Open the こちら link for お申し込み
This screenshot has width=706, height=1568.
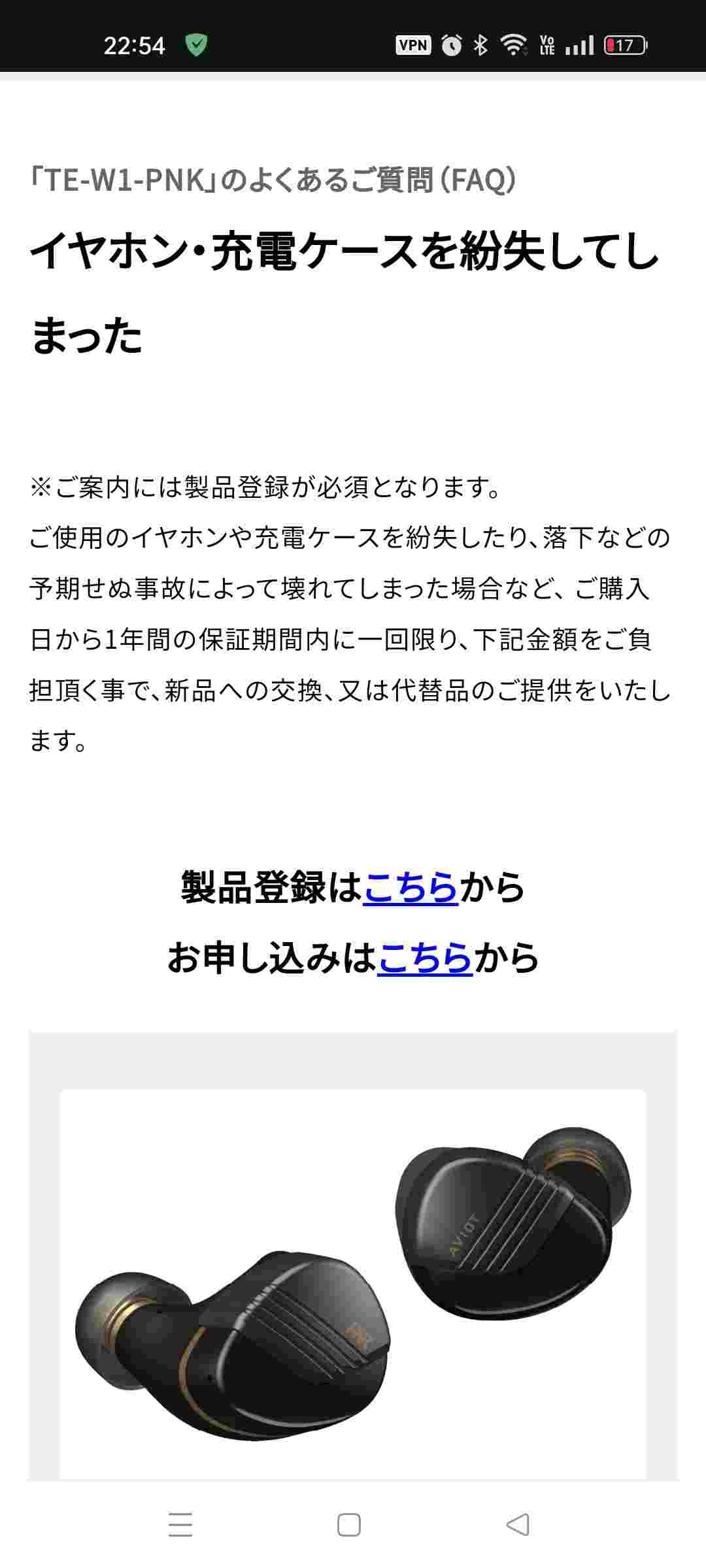pyautogui.click(x=425, y=958)
